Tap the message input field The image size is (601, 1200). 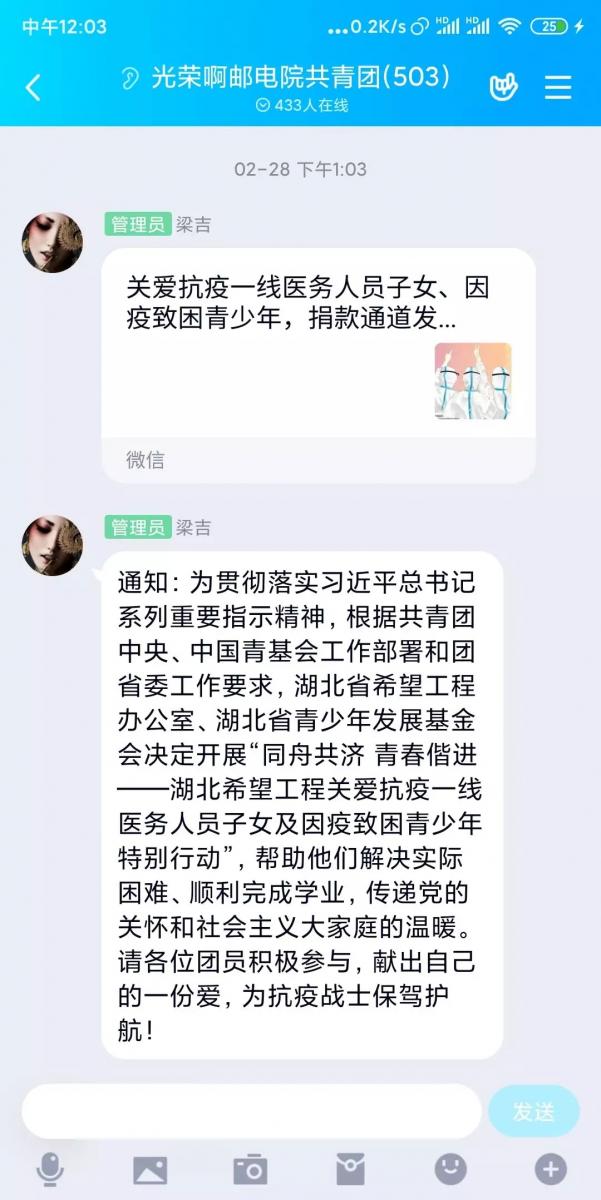tap(250, 1111)
